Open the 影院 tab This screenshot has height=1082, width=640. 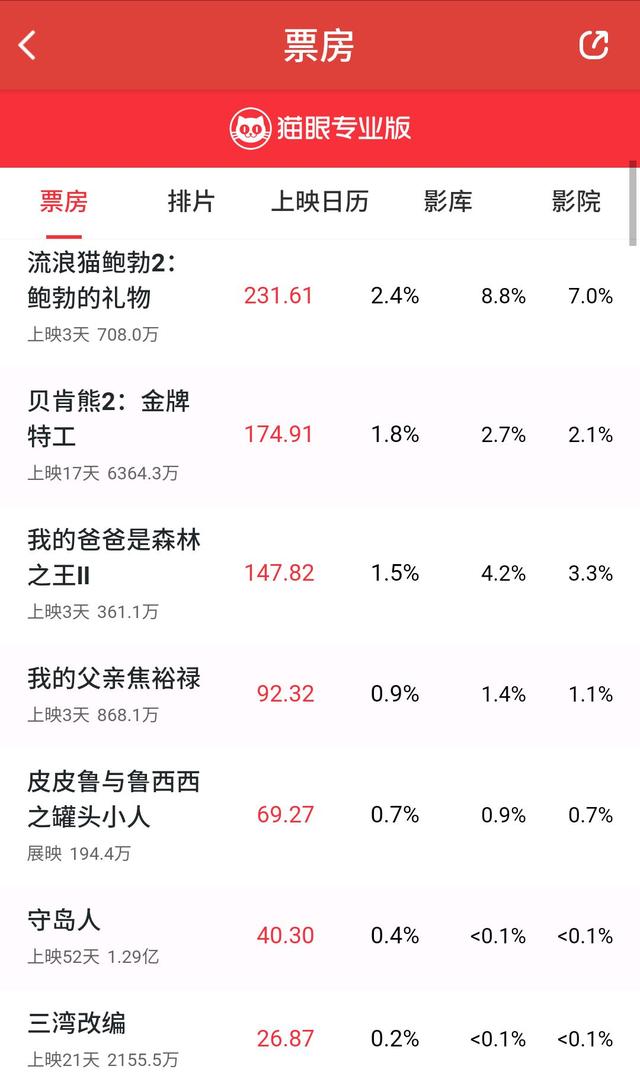click(576, 201)
